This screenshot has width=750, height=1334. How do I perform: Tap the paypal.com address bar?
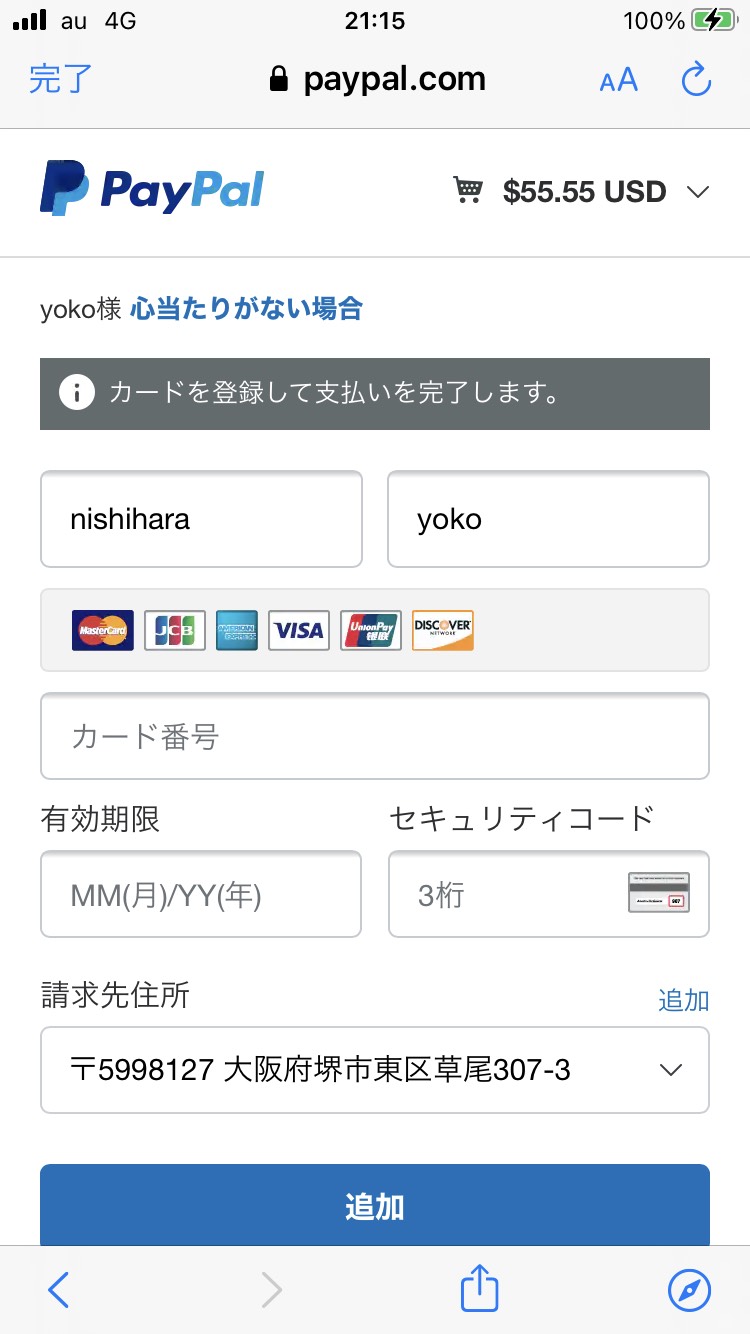coord(377,80)
